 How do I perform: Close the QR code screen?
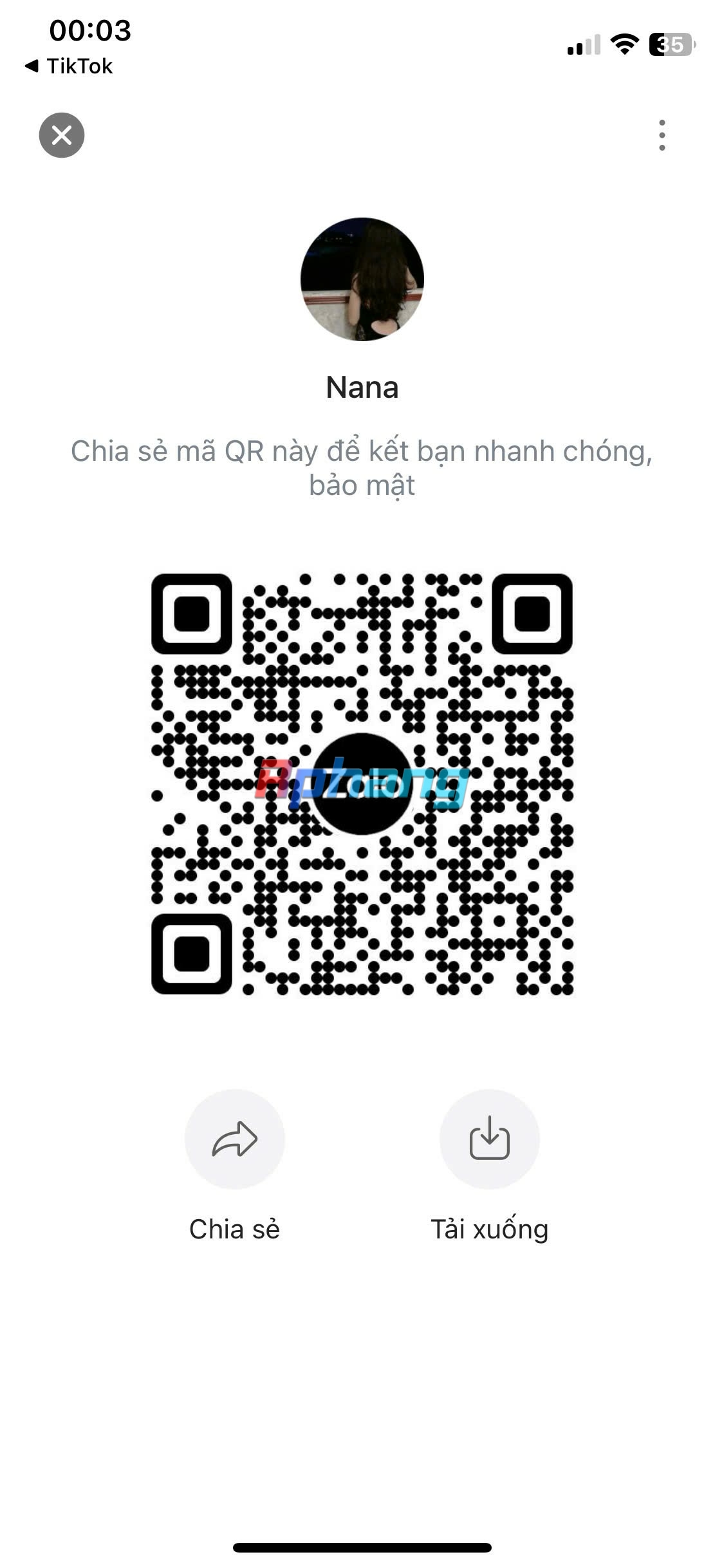[x=62, y=135]
